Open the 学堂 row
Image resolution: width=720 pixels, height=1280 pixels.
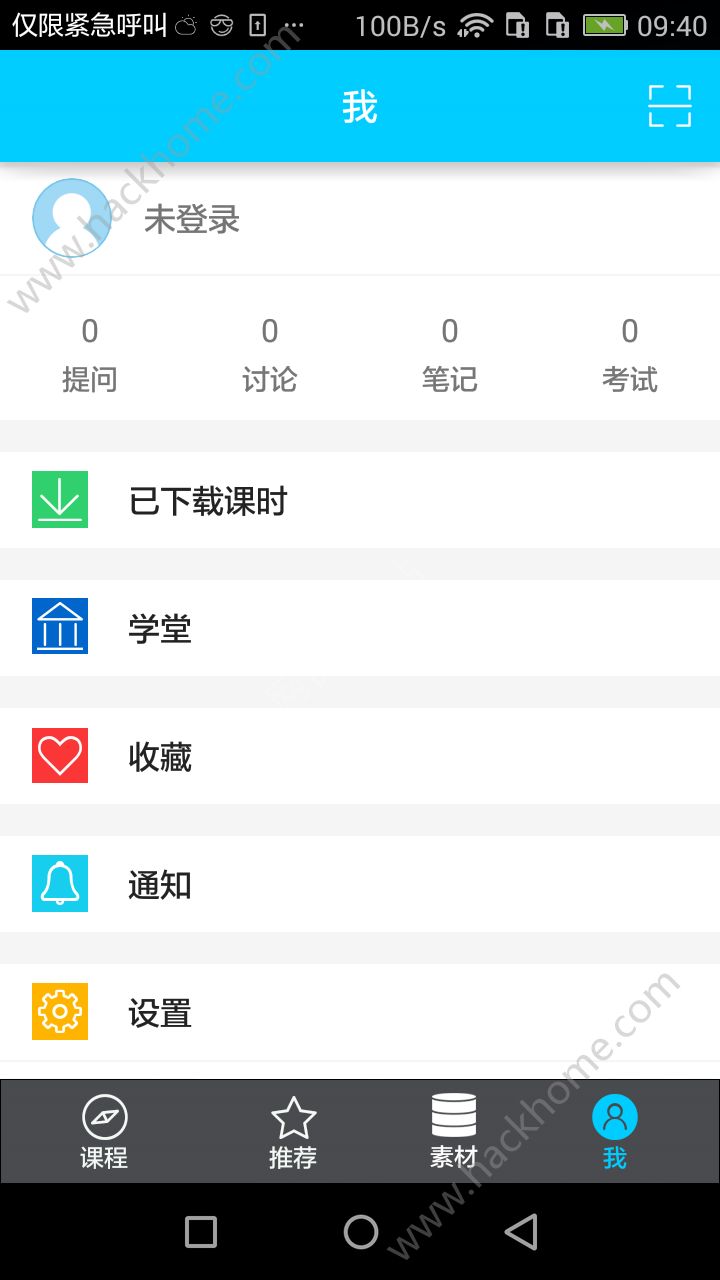pos(360,628)
